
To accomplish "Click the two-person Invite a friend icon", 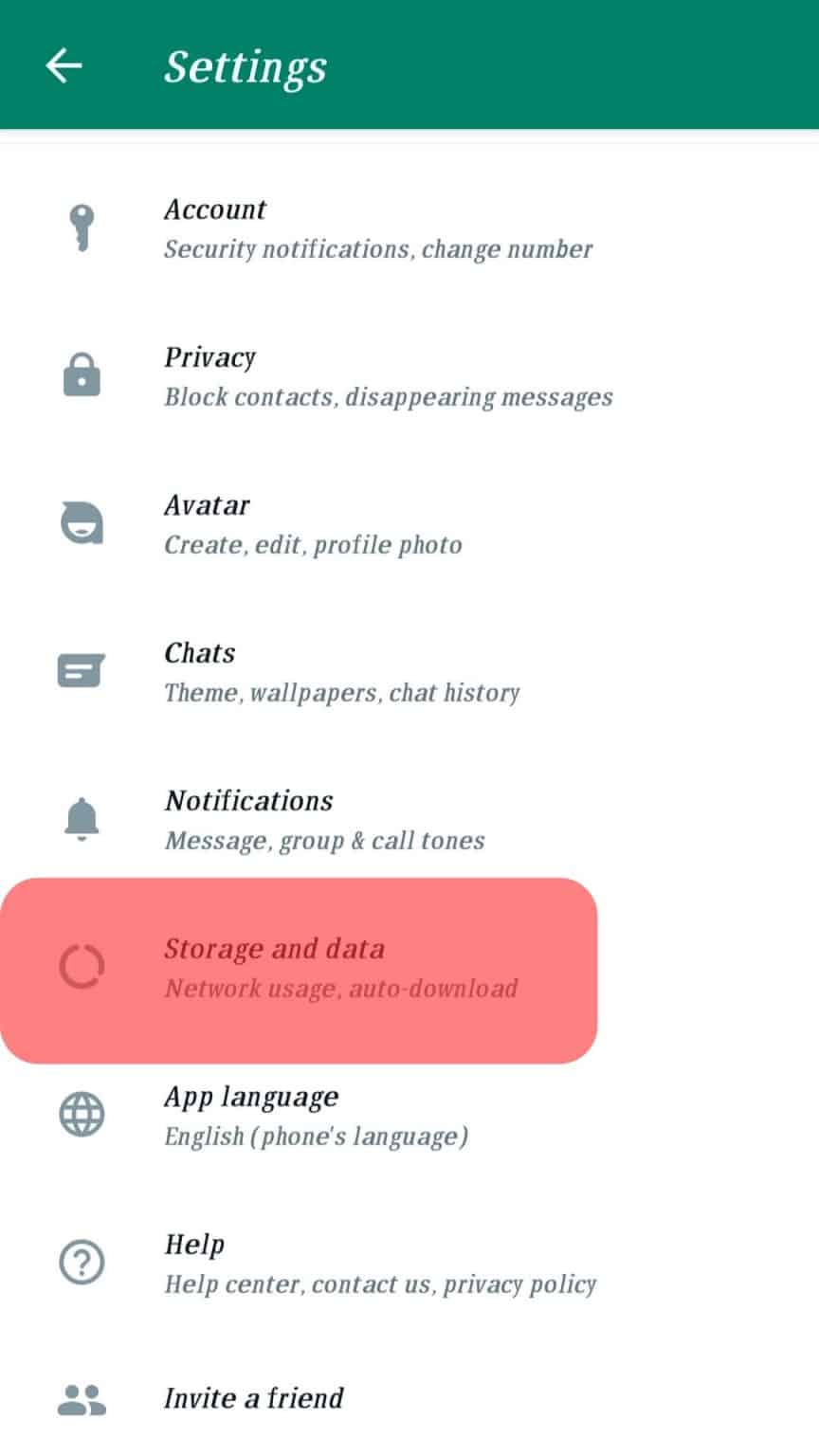I will click(82, 1397).
